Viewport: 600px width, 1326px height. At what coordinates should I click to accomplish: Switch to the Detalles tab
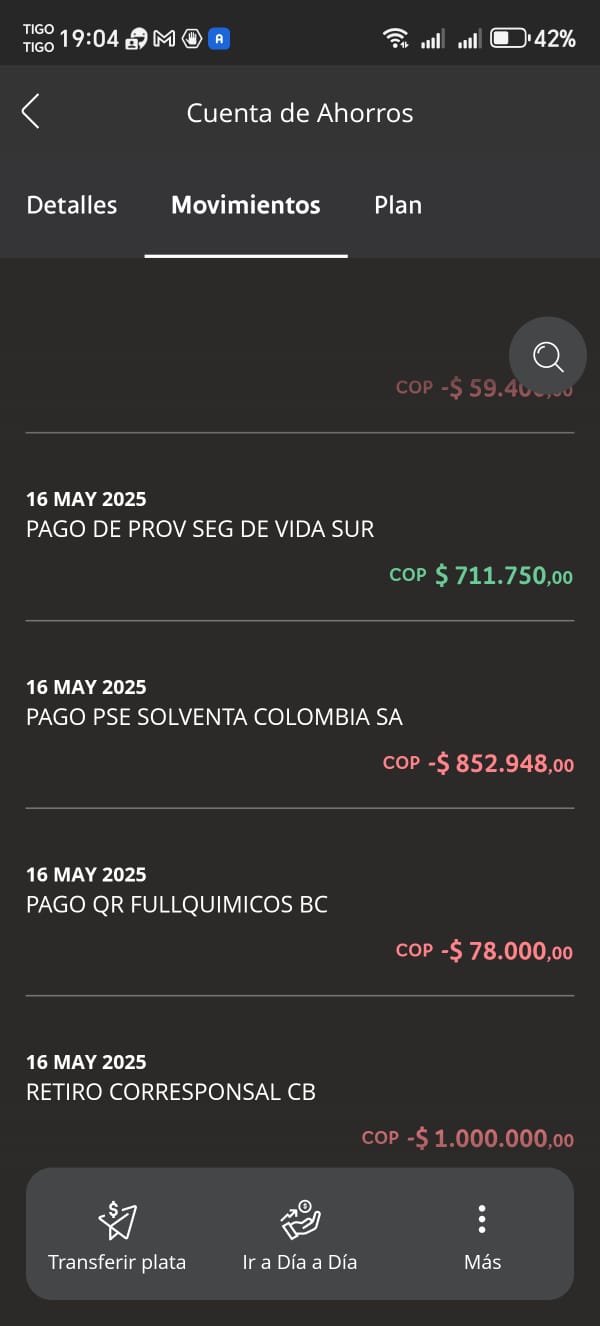[x=72, y=205]
